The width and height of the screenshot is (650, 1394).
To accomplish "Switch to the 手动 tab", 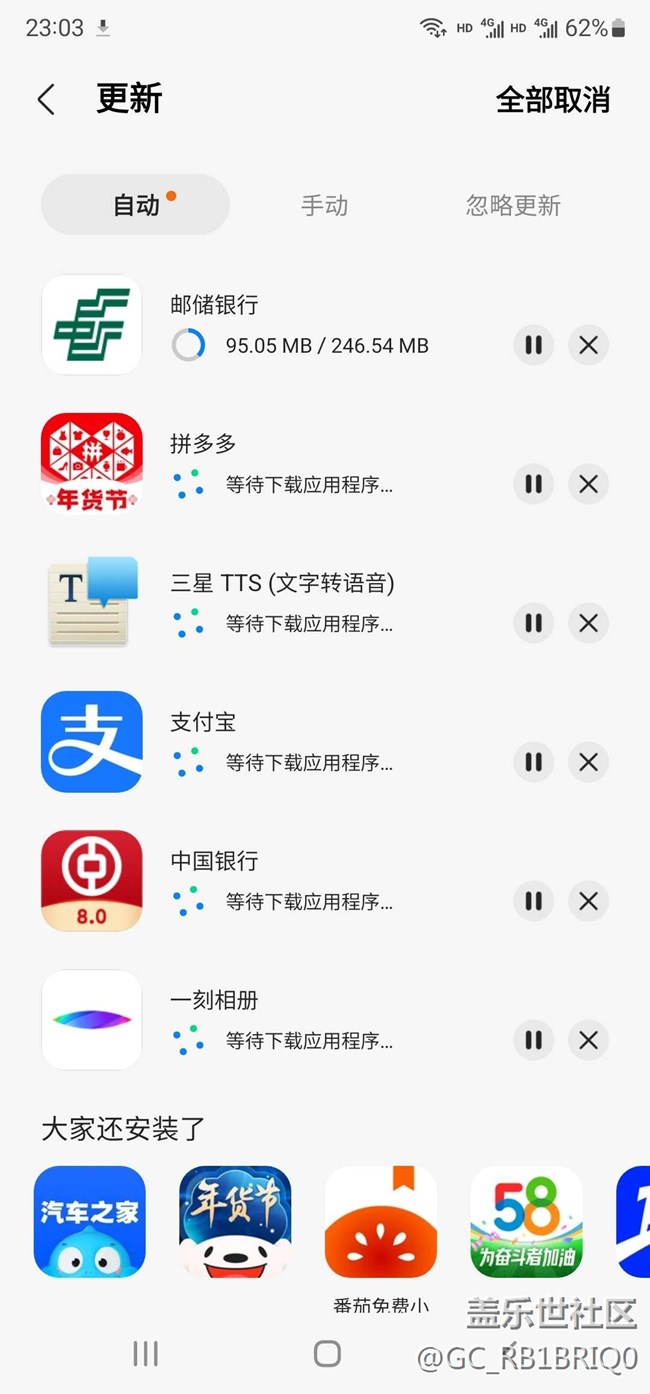I will click(324, 206).
